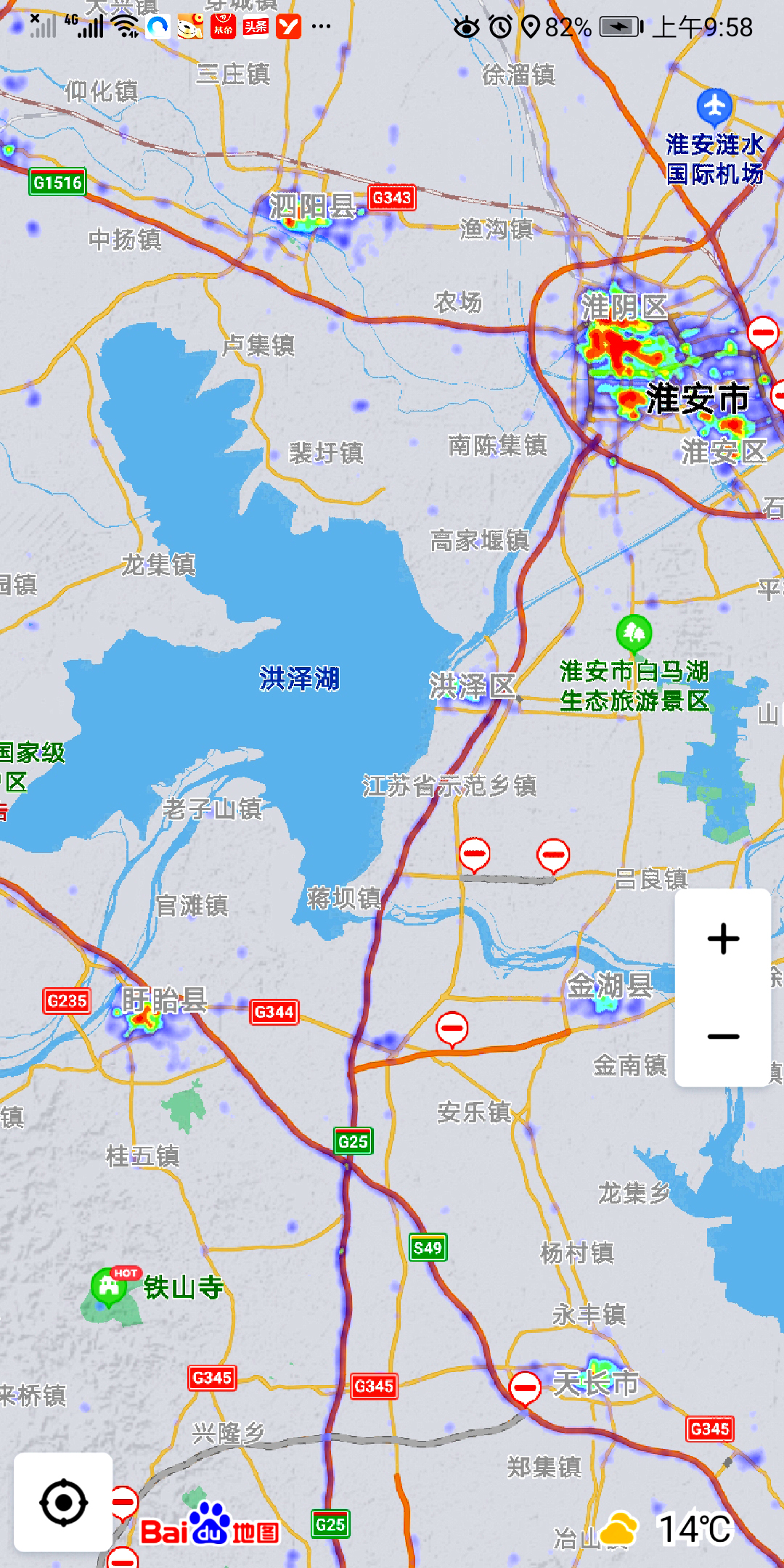
Task: Zoom out with the minus button
Action: pos(723,1037)
